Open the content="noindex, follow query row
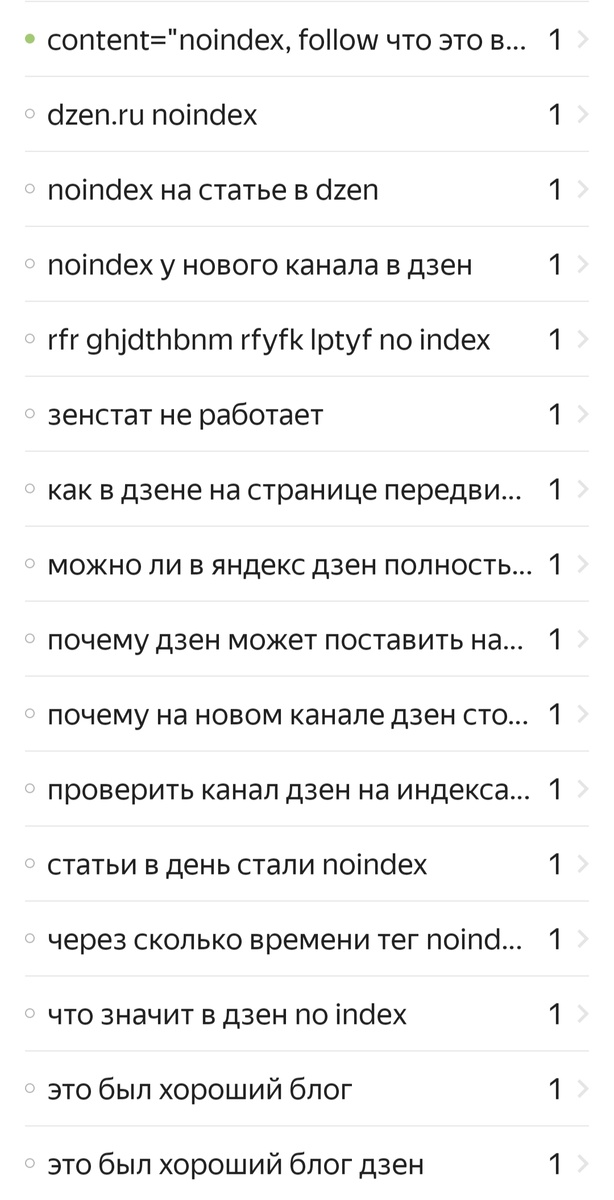 coord(286,40)
